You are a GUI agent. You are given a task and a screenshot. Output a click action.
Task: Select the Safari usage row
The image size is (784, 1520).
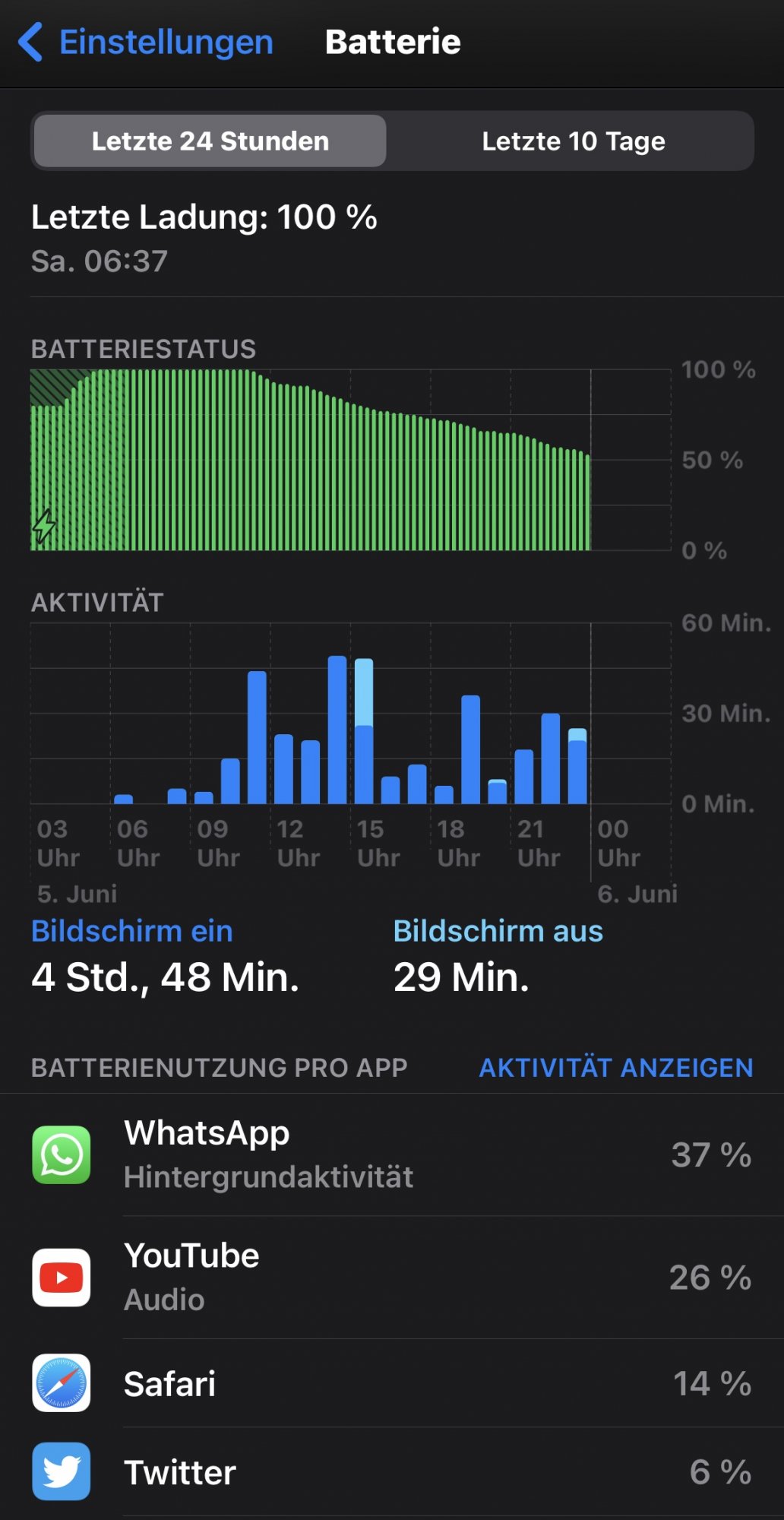(392, 1383)
